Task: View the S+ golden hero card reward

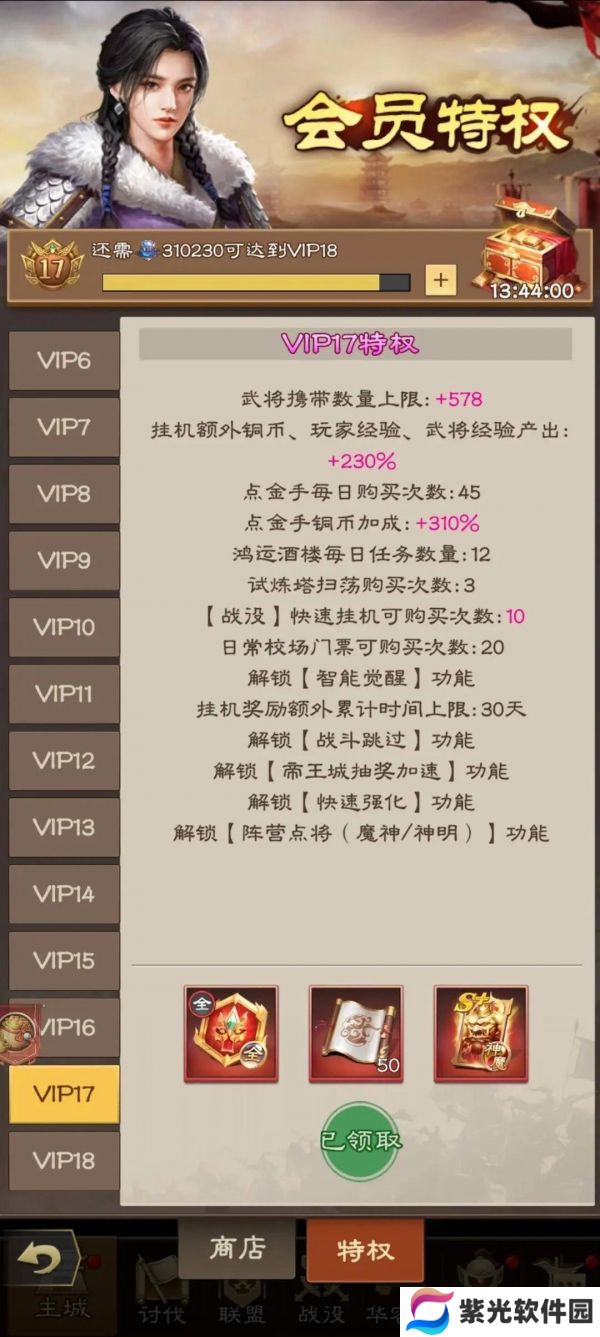Action: [481, 1033]
